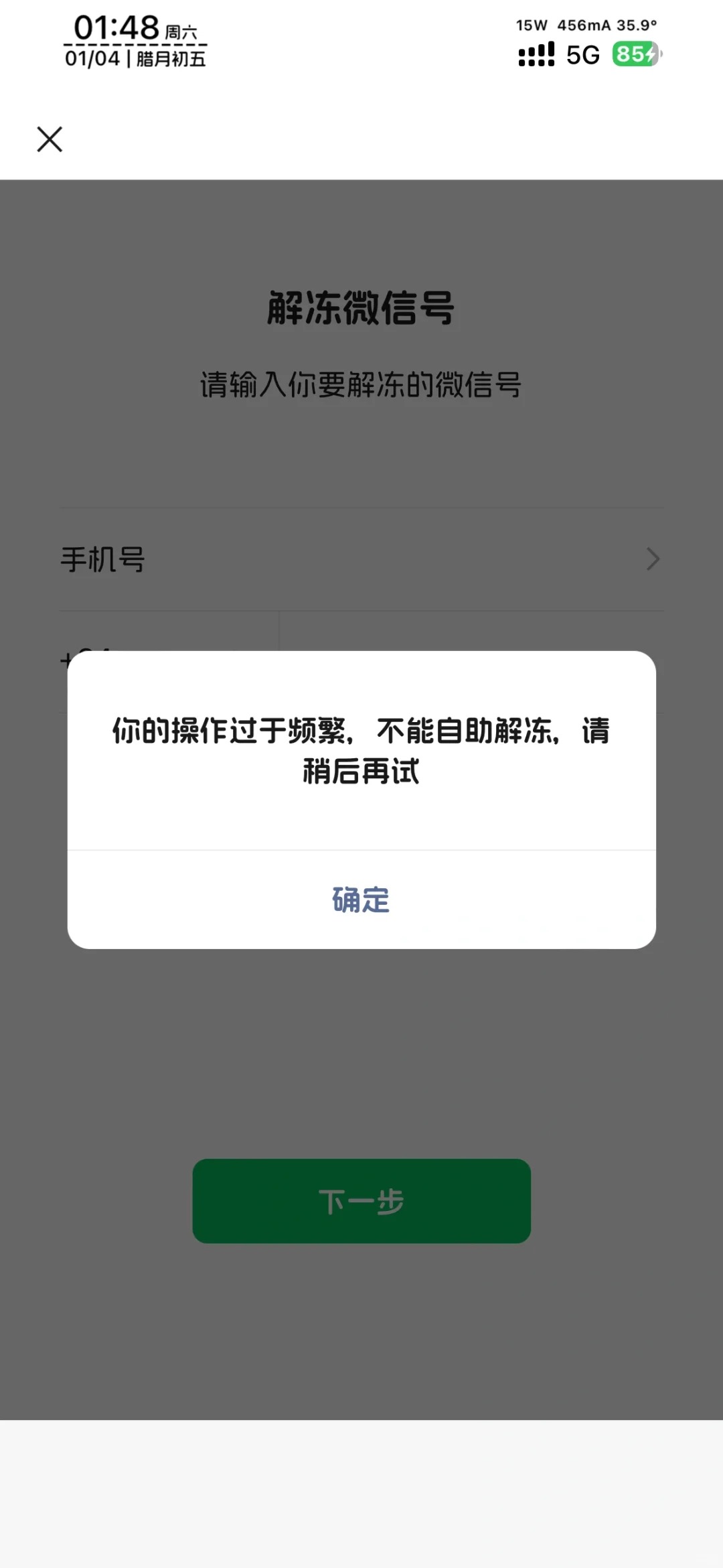Screen dimensions: 723x1568
Task: Tap the date 01/04 腊月初五
Action: tap(135, 58)
